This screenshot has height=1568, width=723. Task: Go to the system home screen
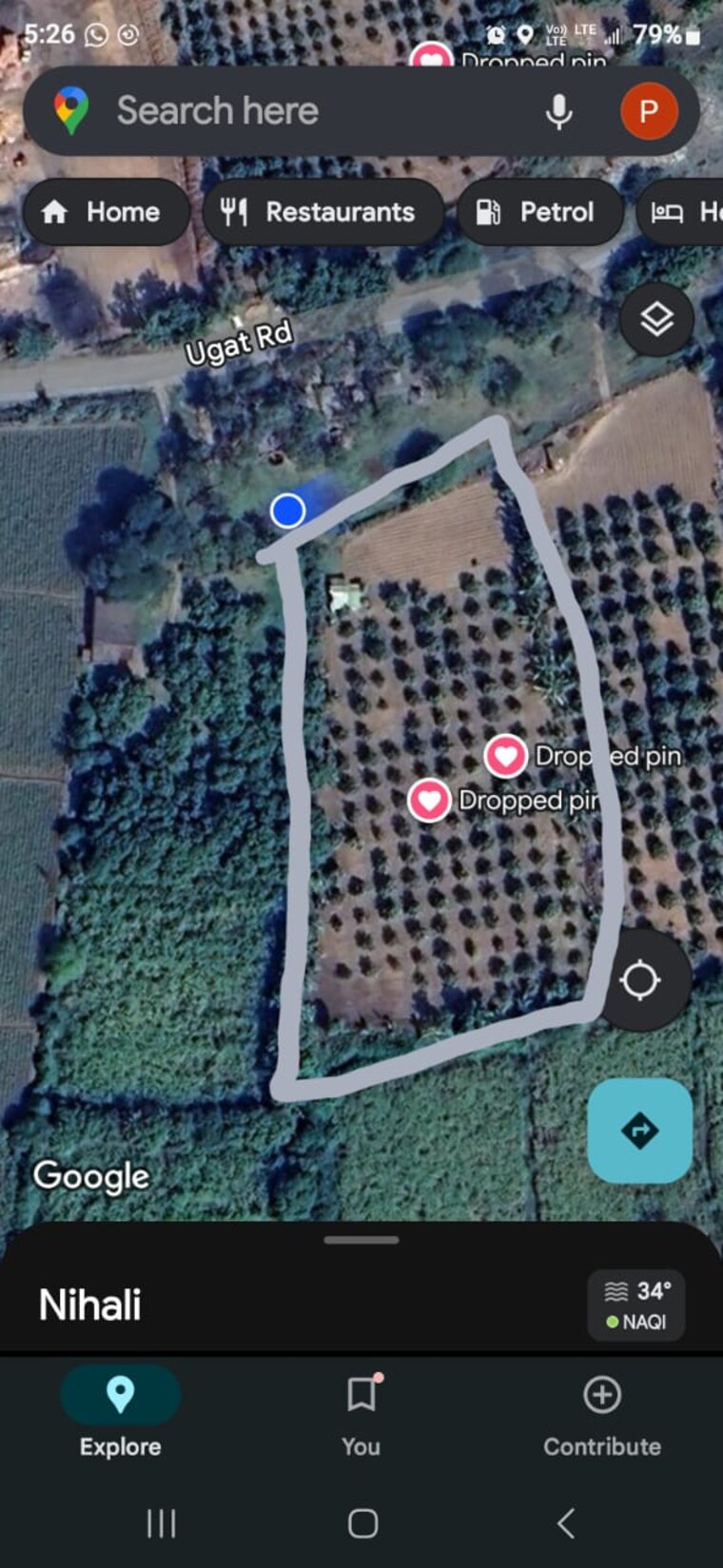pyautogui.click(x=362, y=1523)
